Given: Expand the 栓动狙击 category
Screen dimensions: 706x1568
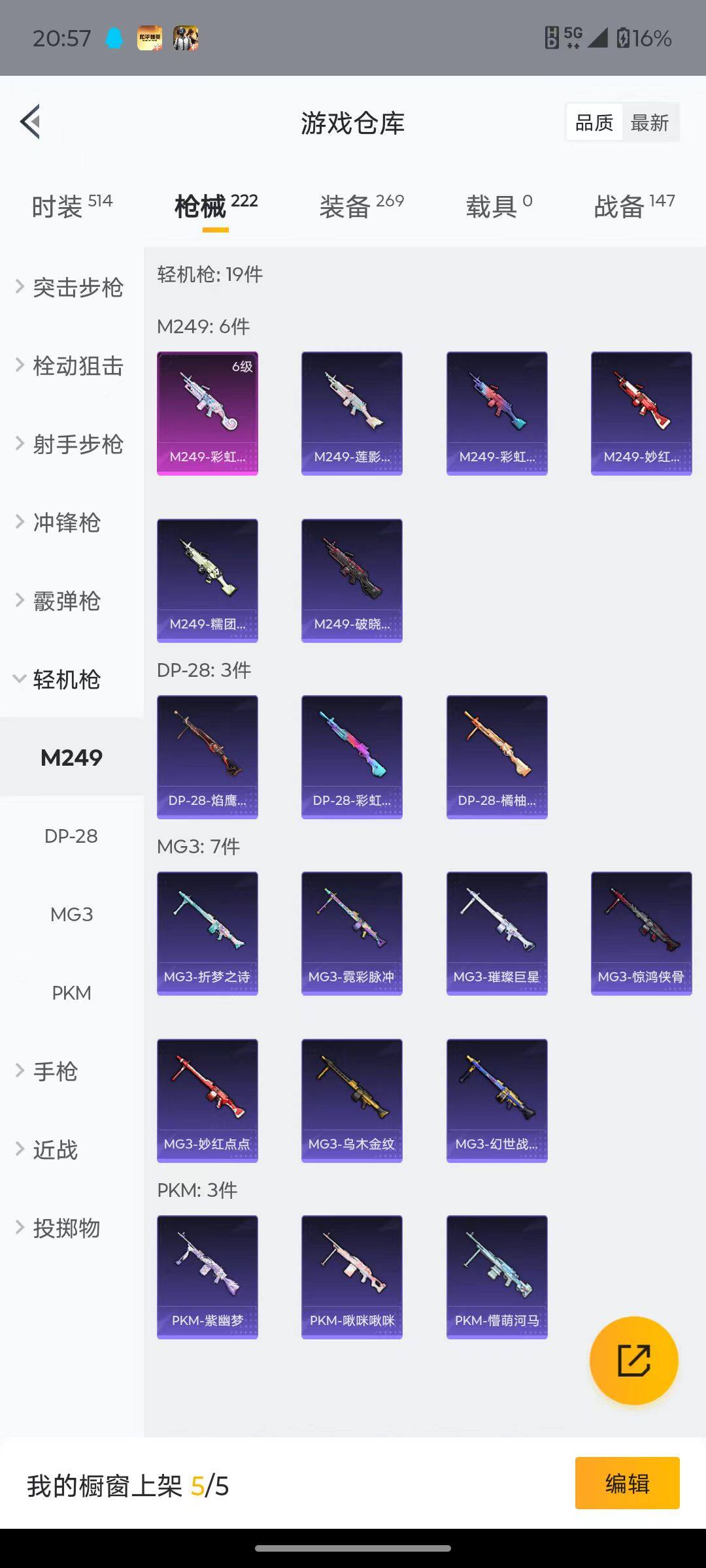Looking at the screenshot, I should point(71,366).
